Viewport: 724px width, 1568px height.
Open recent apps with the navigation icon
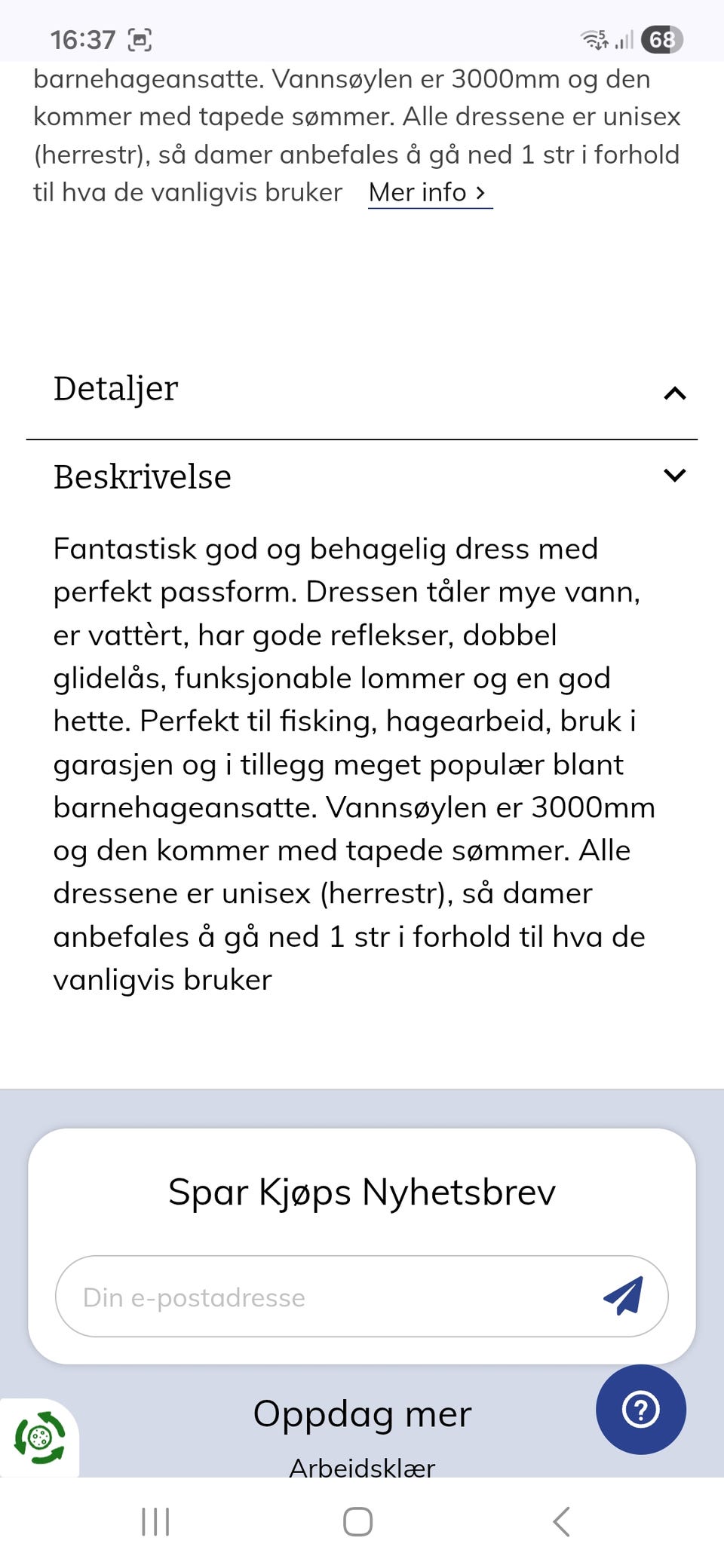[x=154, y=1521]
